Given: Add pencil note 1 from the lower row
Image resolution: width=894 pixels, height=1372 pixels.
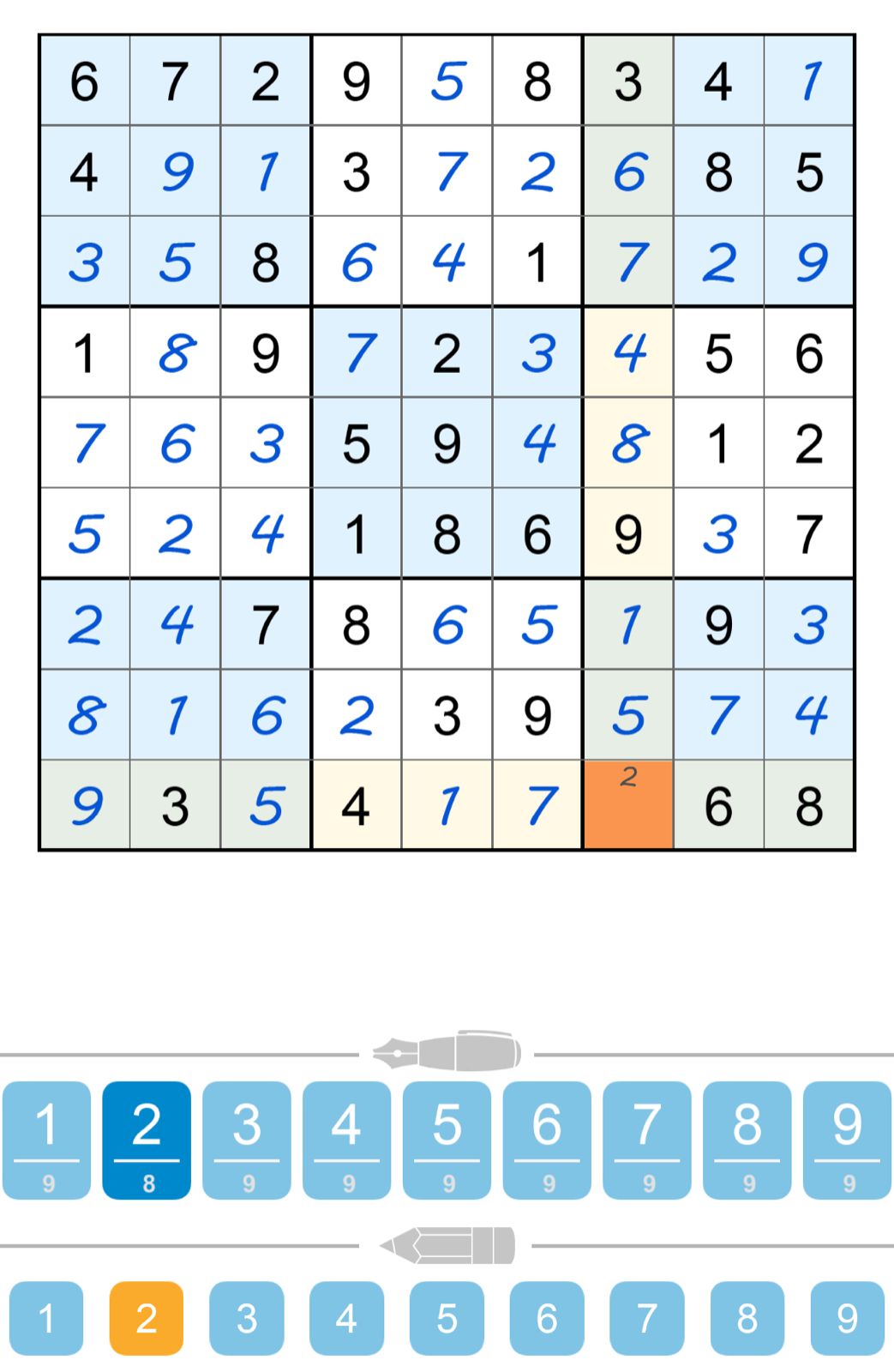Looking at the screenshot, I should pyautogui.click(x=47, y=1318).
